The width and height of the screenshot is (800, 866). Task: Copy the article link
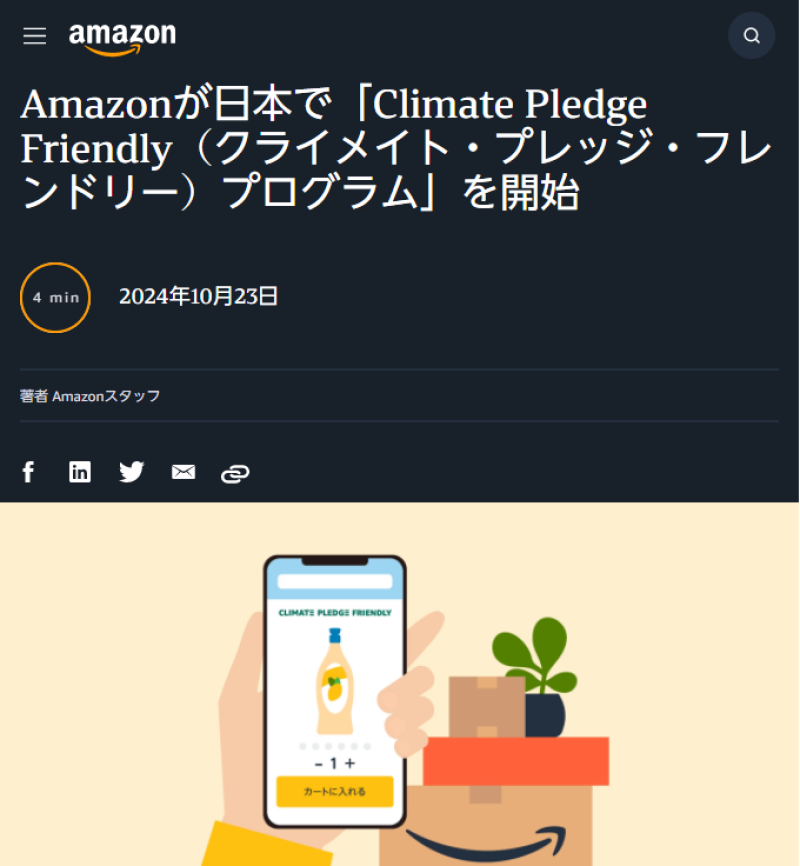pyautogui.click(x=235, y=473)
